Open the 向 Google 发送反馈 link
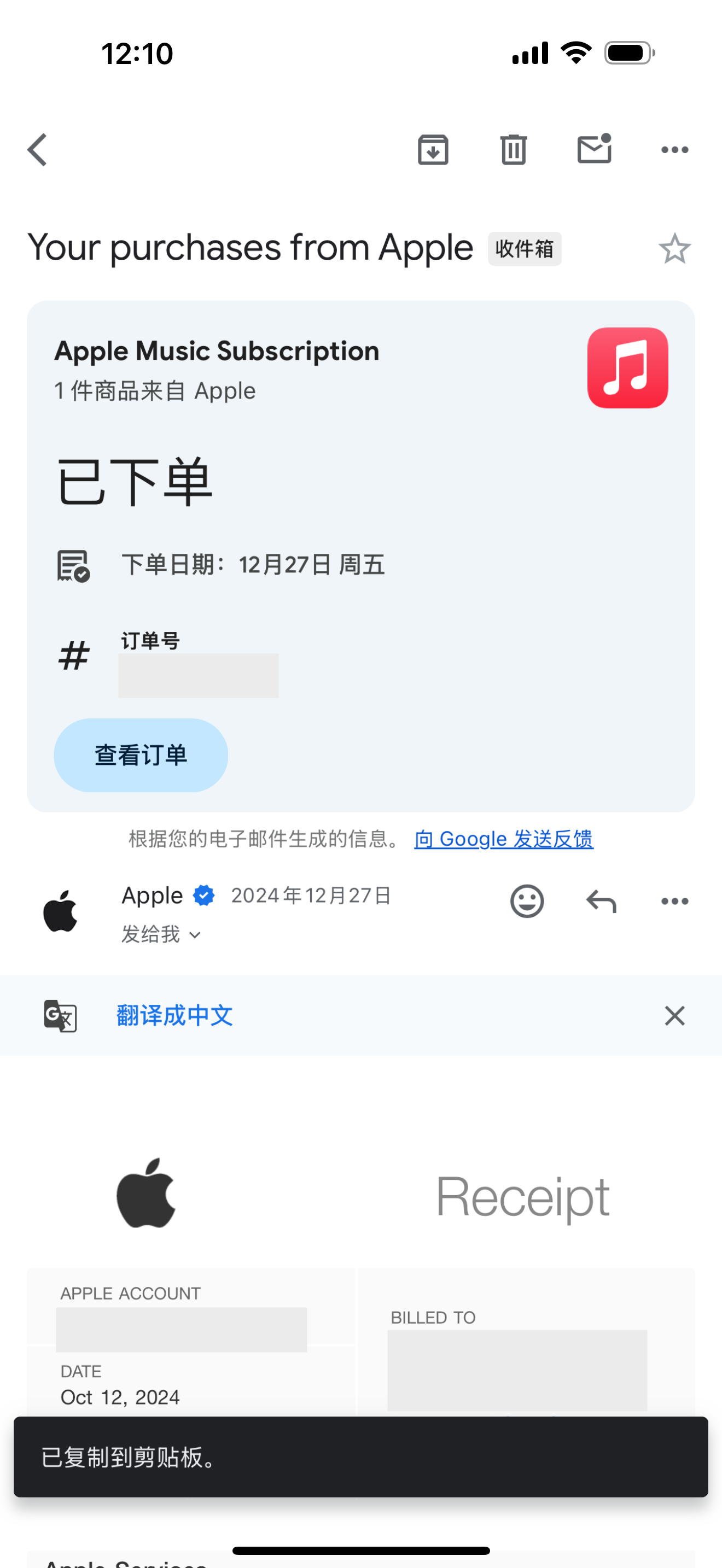The height and width of the screenshot is (1568, 722). (503, 839)
